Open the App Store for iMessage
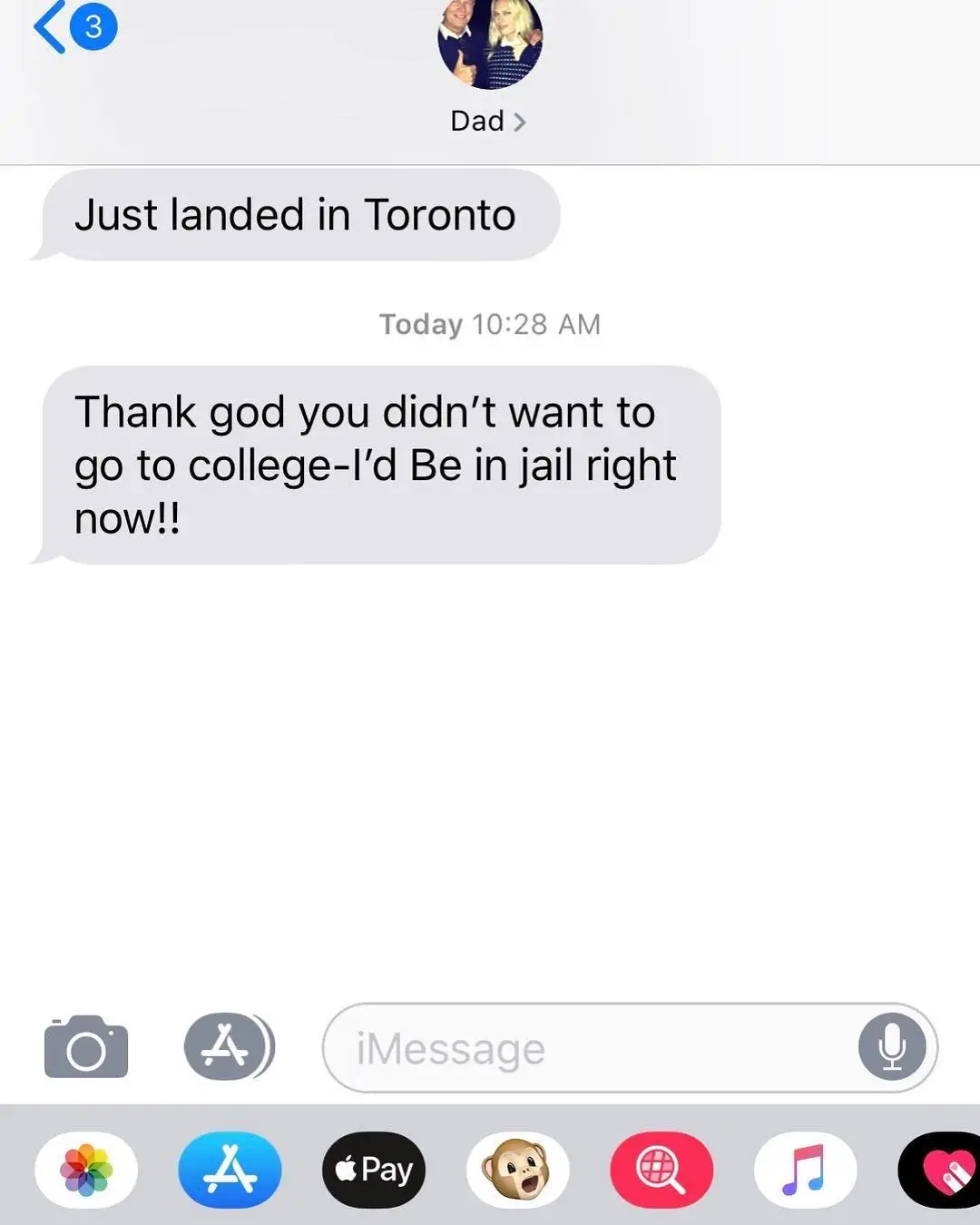 click(230, 1170)
